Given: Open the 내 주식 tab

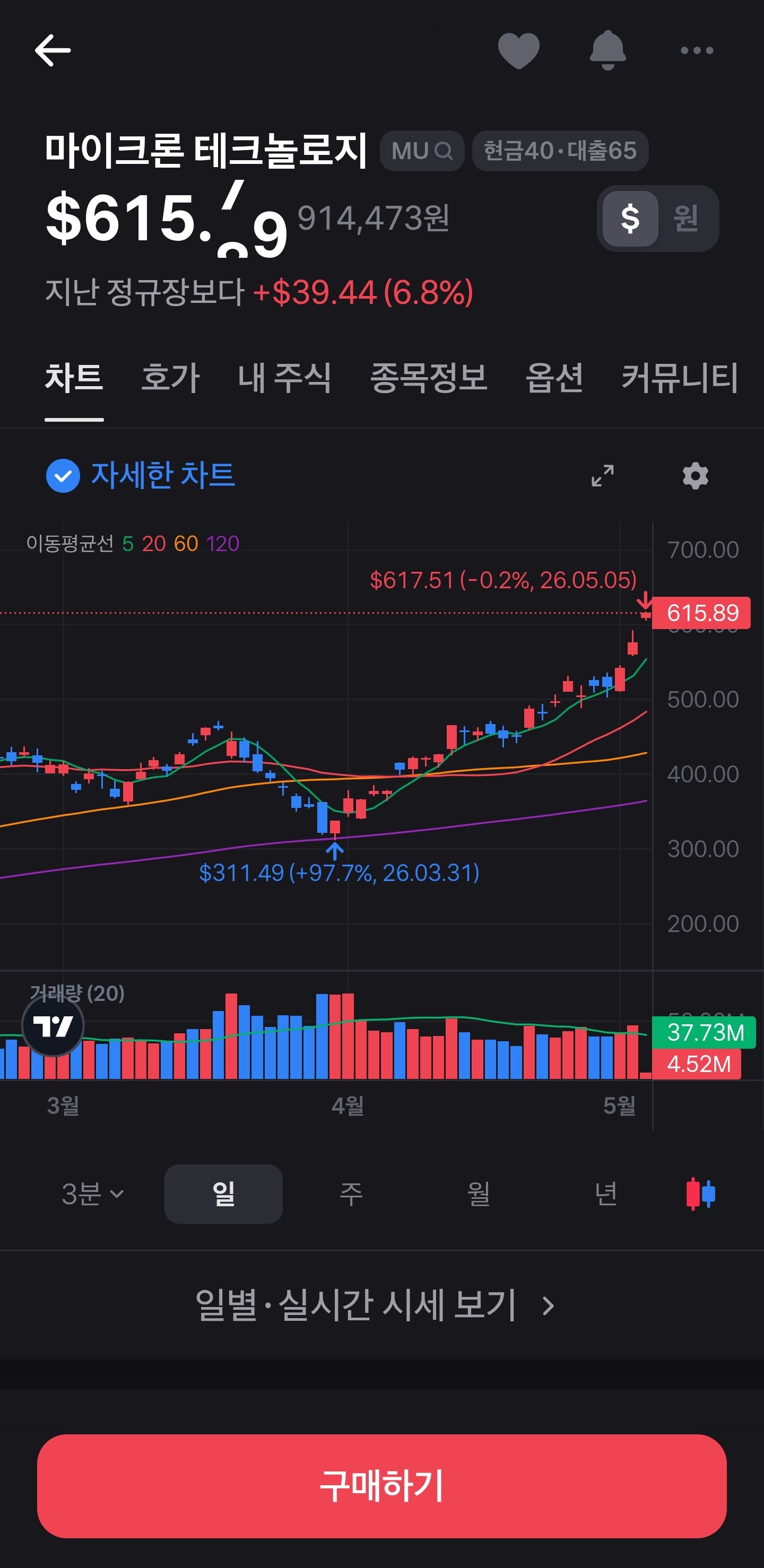Looking at the screenshot, I should (x=284, y=377).
